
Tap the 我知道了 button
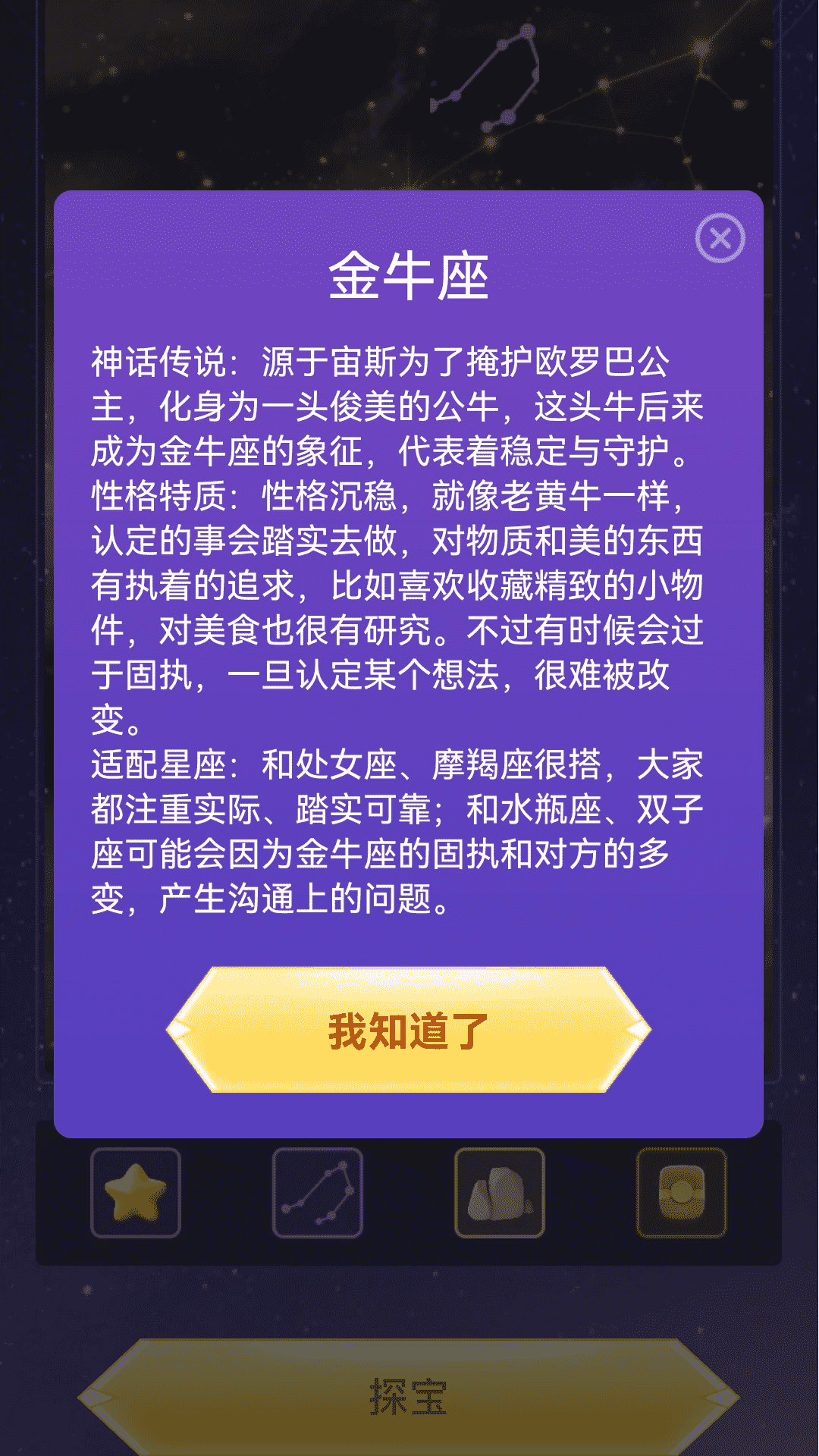tap(409, 1030)
